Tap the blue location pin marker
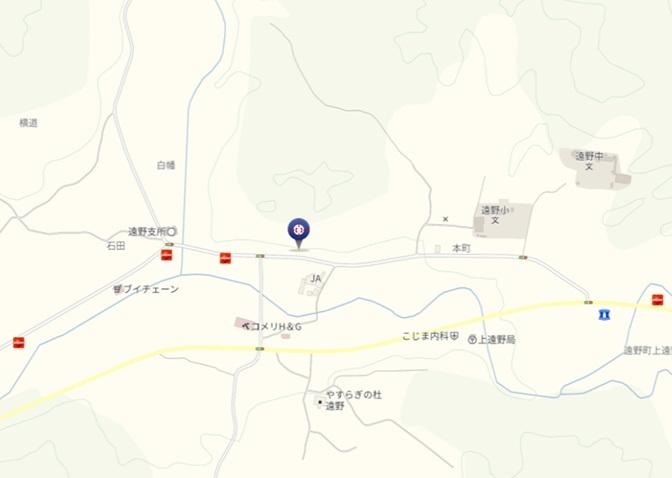 pyautogui.click(x=298, y=230)
